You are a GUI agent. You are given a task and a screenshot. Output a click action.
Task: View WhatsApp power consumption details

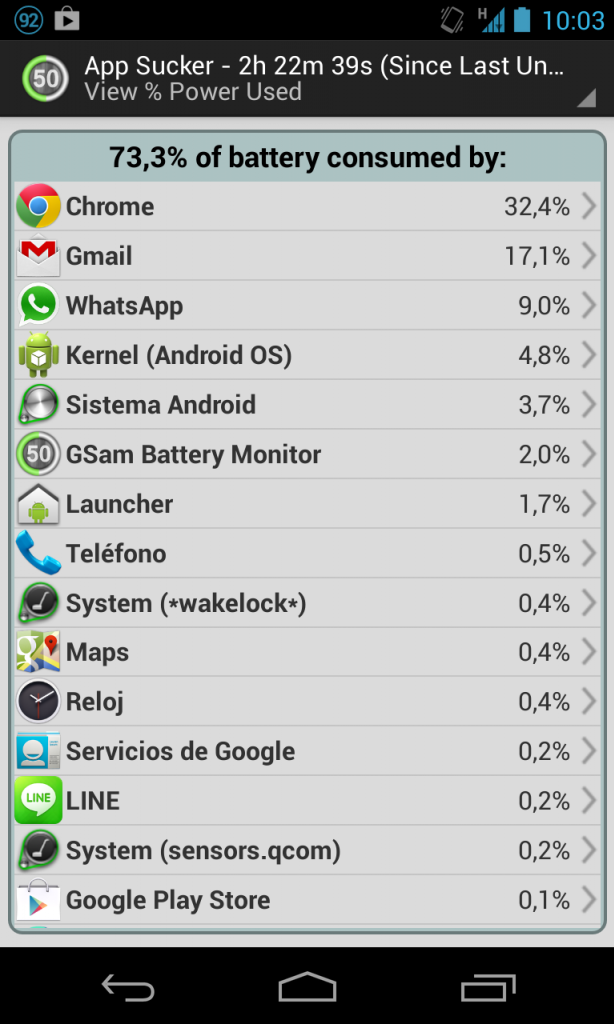click(307, 306)
